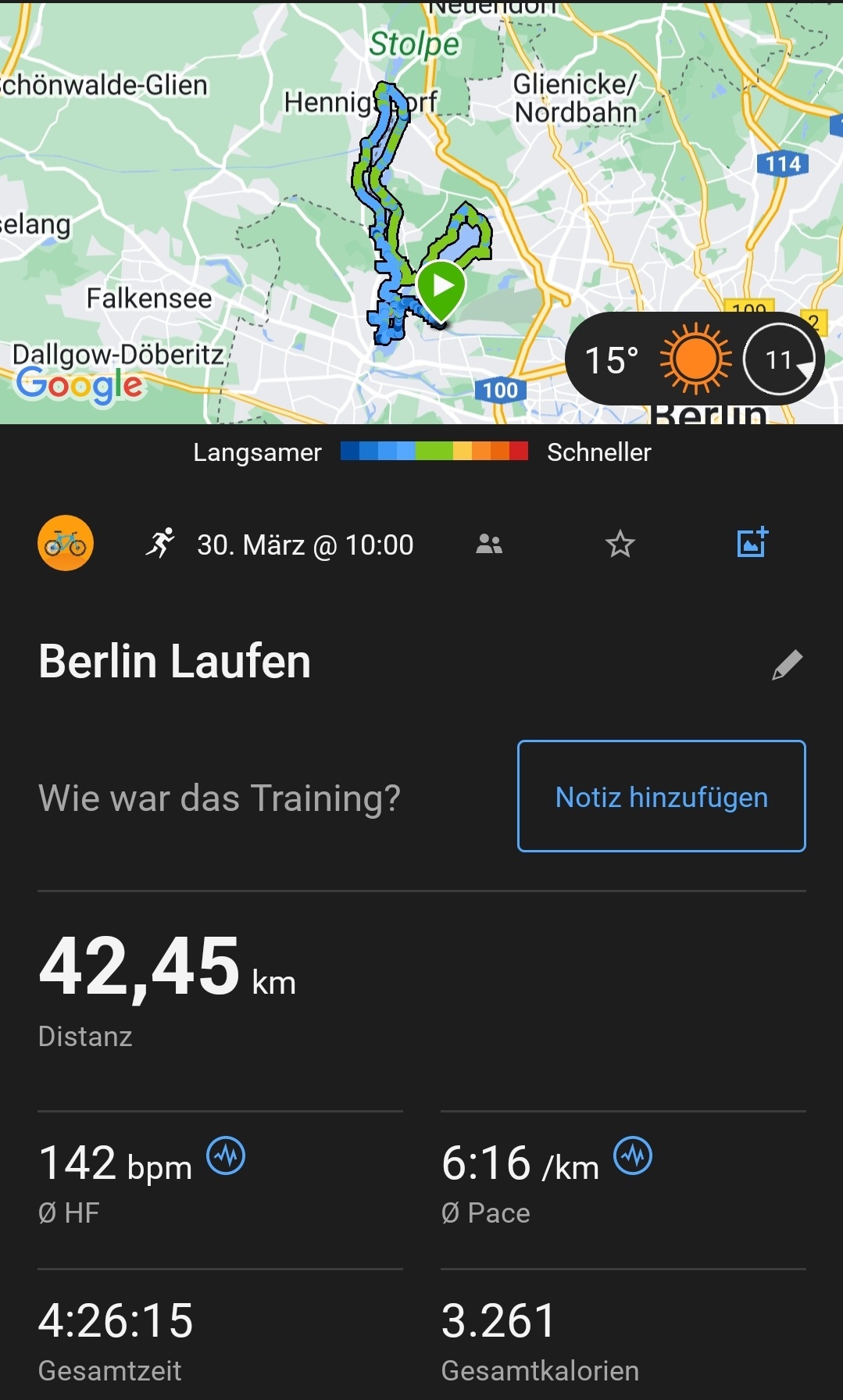This screenshot has height=1400, width=843.
Task: Open heart rate insight icon next to bpm
Action: 226,1155
